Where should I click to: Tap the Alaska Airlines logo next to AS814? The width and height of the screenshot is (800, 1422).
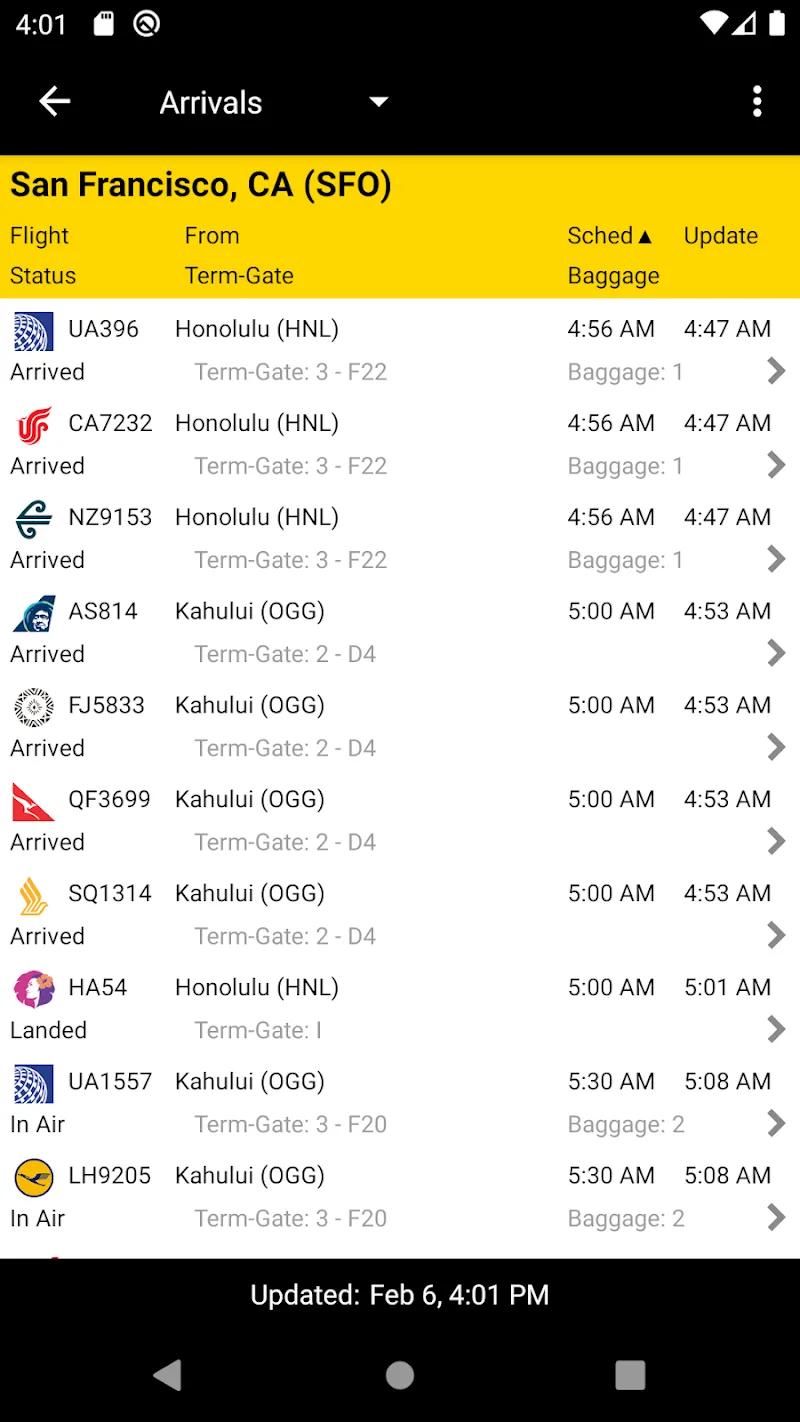pyautogui.click(x=33, y=611)
